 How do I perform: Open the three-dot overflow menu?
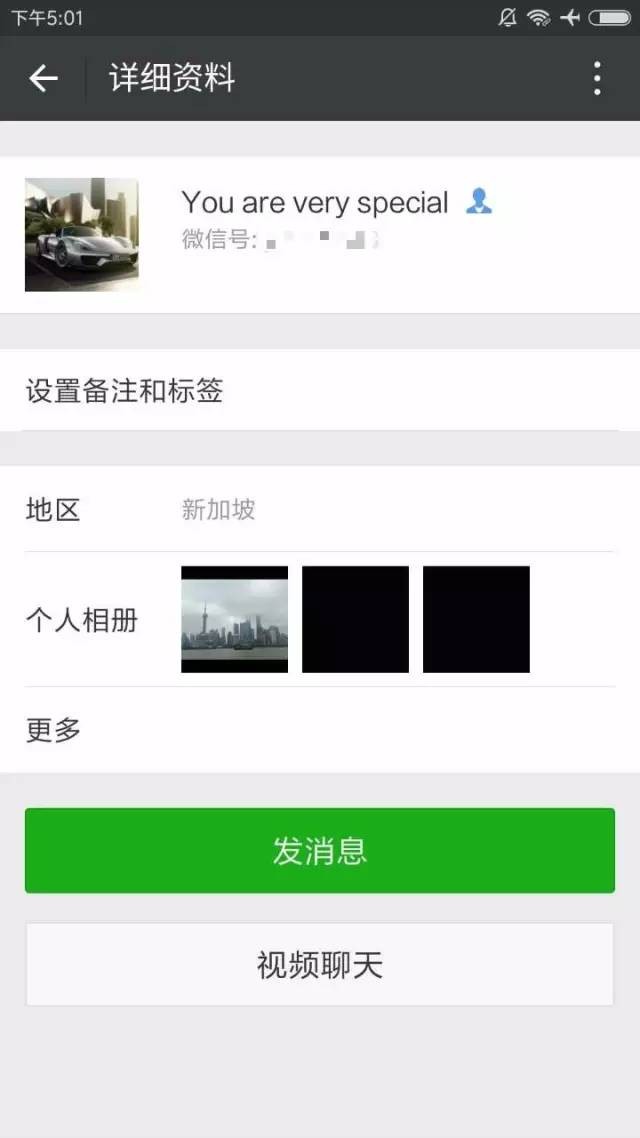(x=597, y=78)
